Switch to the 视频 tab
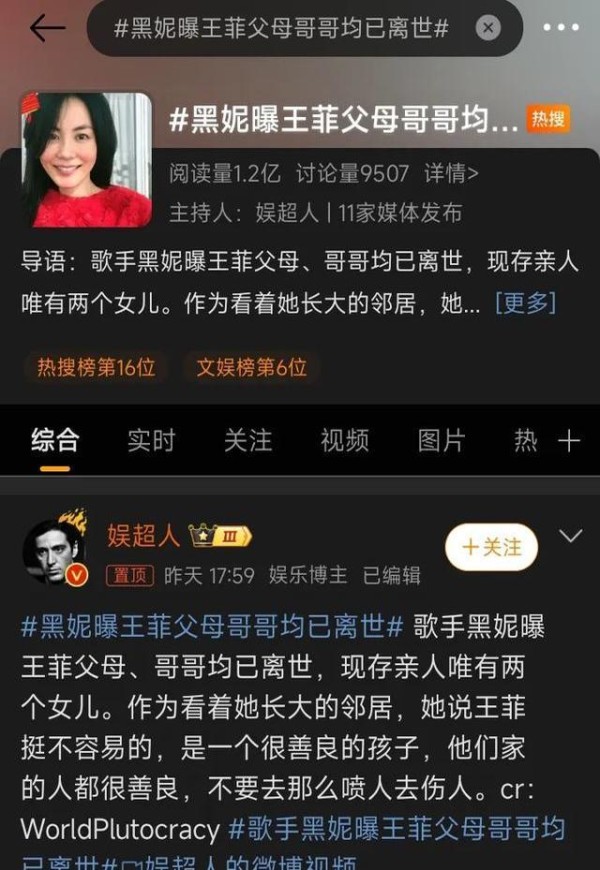 coord(345,440)
